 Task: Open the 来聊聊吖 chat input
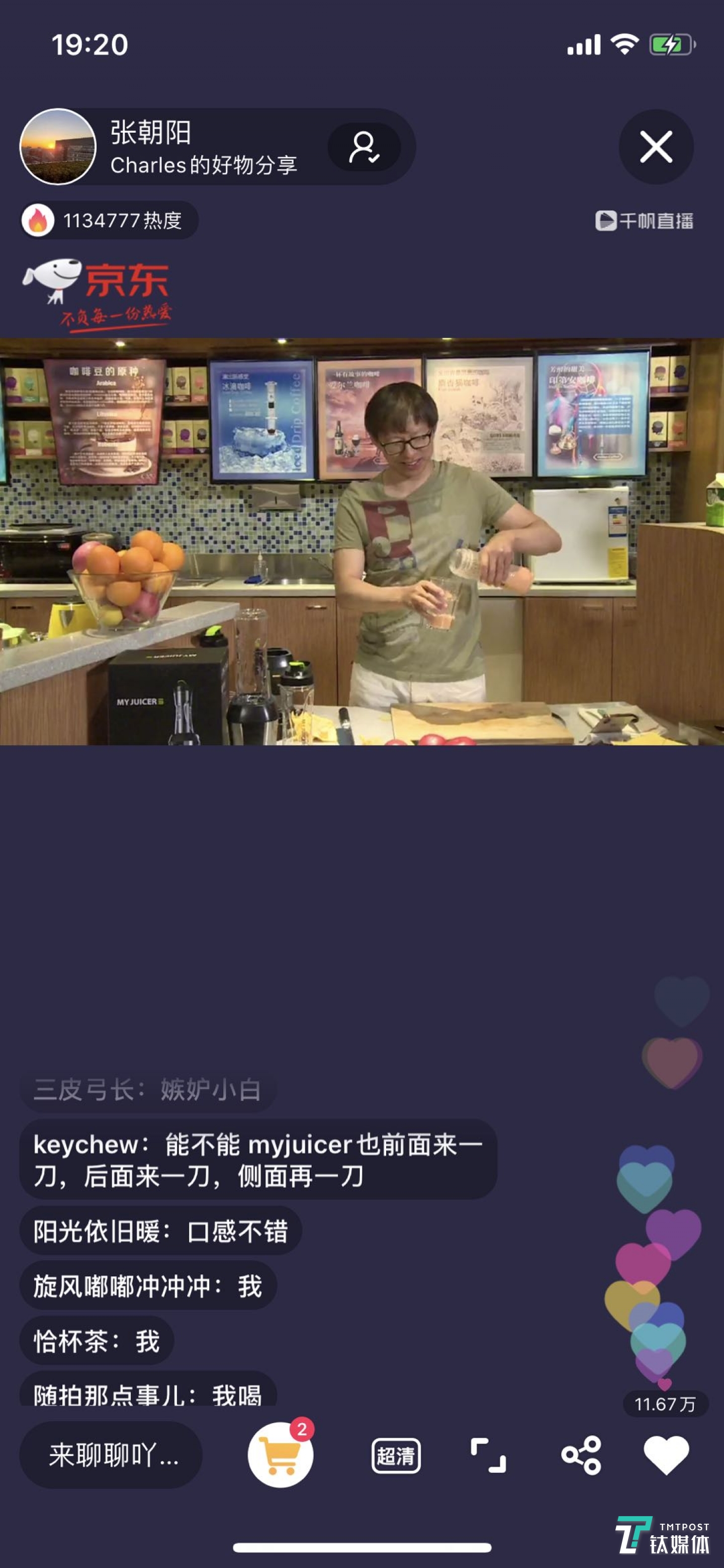tap(111, 1455)
